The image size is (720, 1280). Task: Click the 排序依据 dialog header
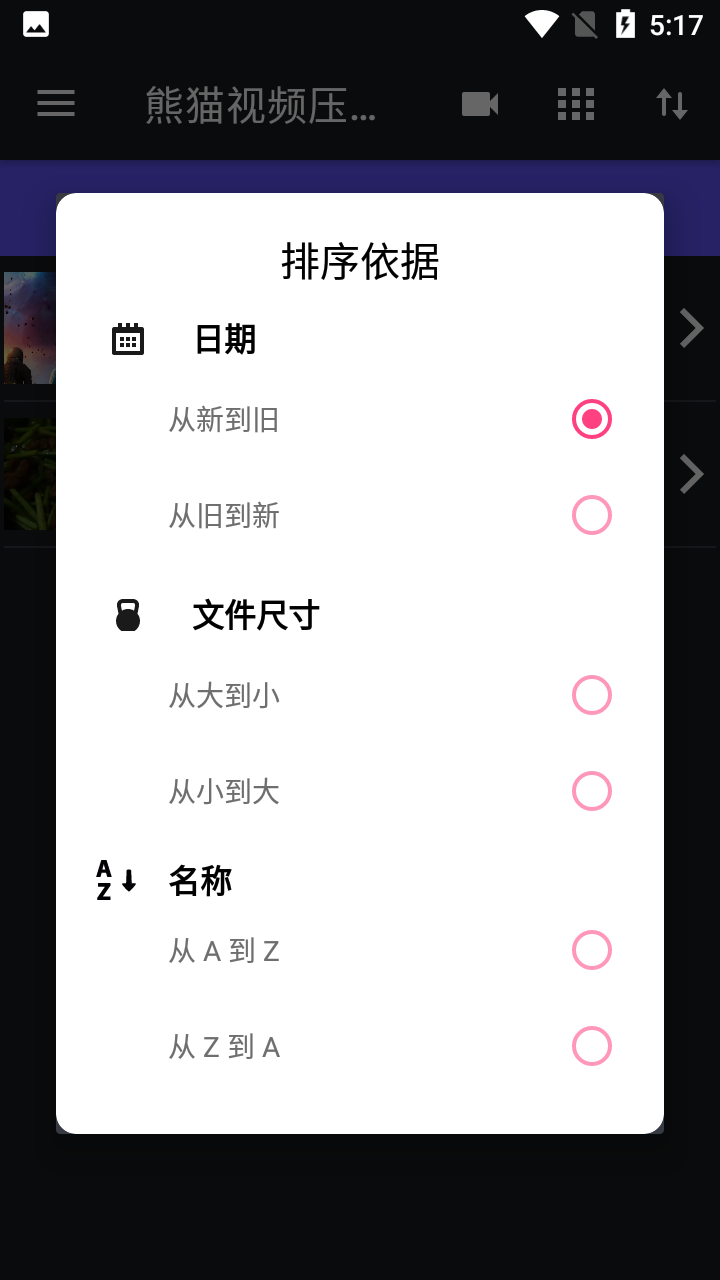pos(359,263)
